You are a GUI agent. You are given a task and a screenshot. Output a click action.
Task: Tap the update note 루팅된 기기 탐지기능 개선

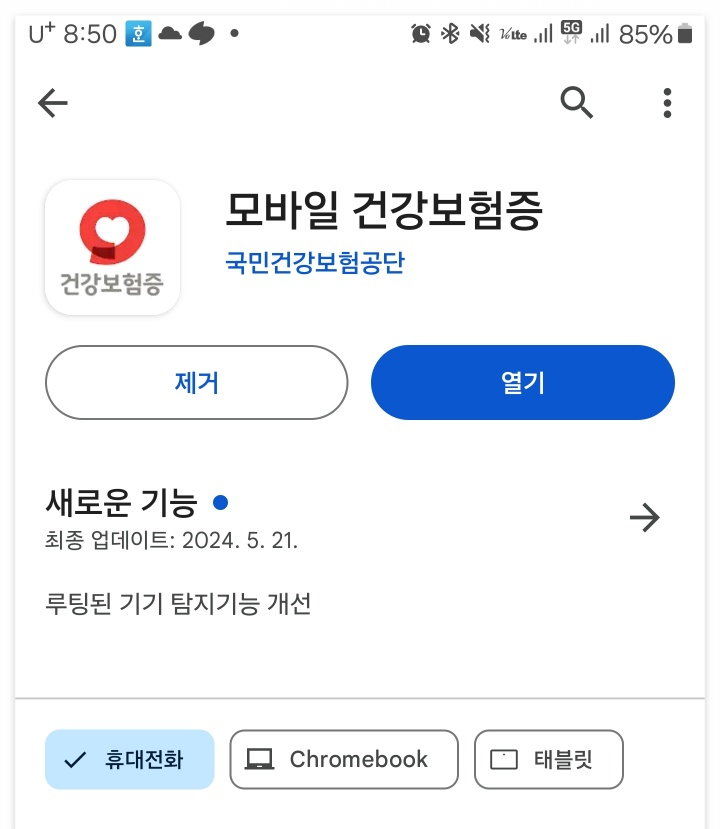[x=180, y=604]
